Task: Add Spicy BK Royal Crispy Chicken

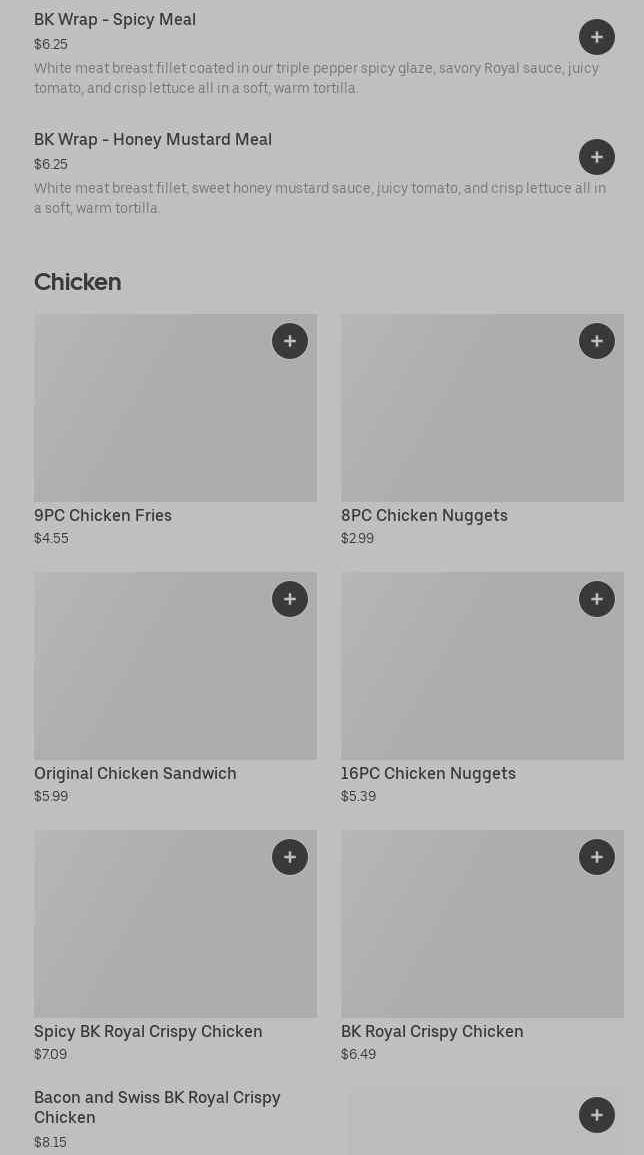Action: [x=289, y=857]
